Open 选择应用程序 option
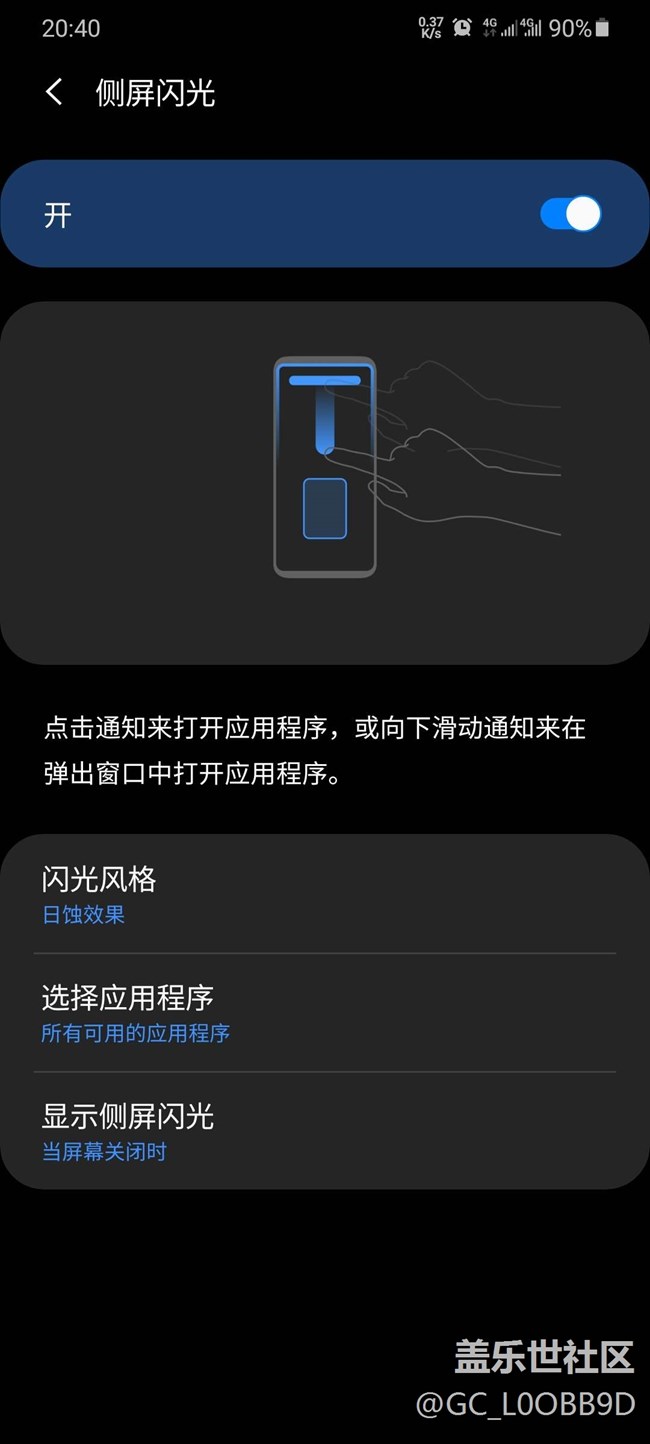The image size is (650, 1444). click(x=325, y=1012)
